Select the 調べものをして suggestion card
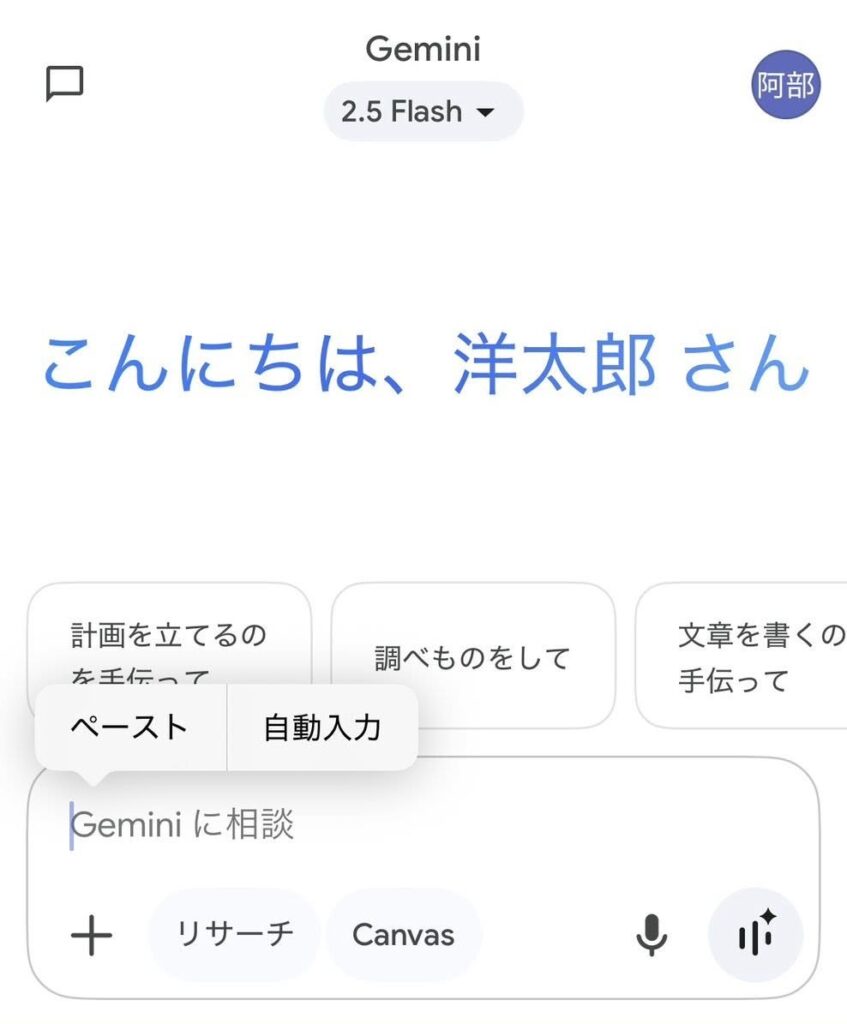Viewport: 847px width, 1024px height. [472, 656]
